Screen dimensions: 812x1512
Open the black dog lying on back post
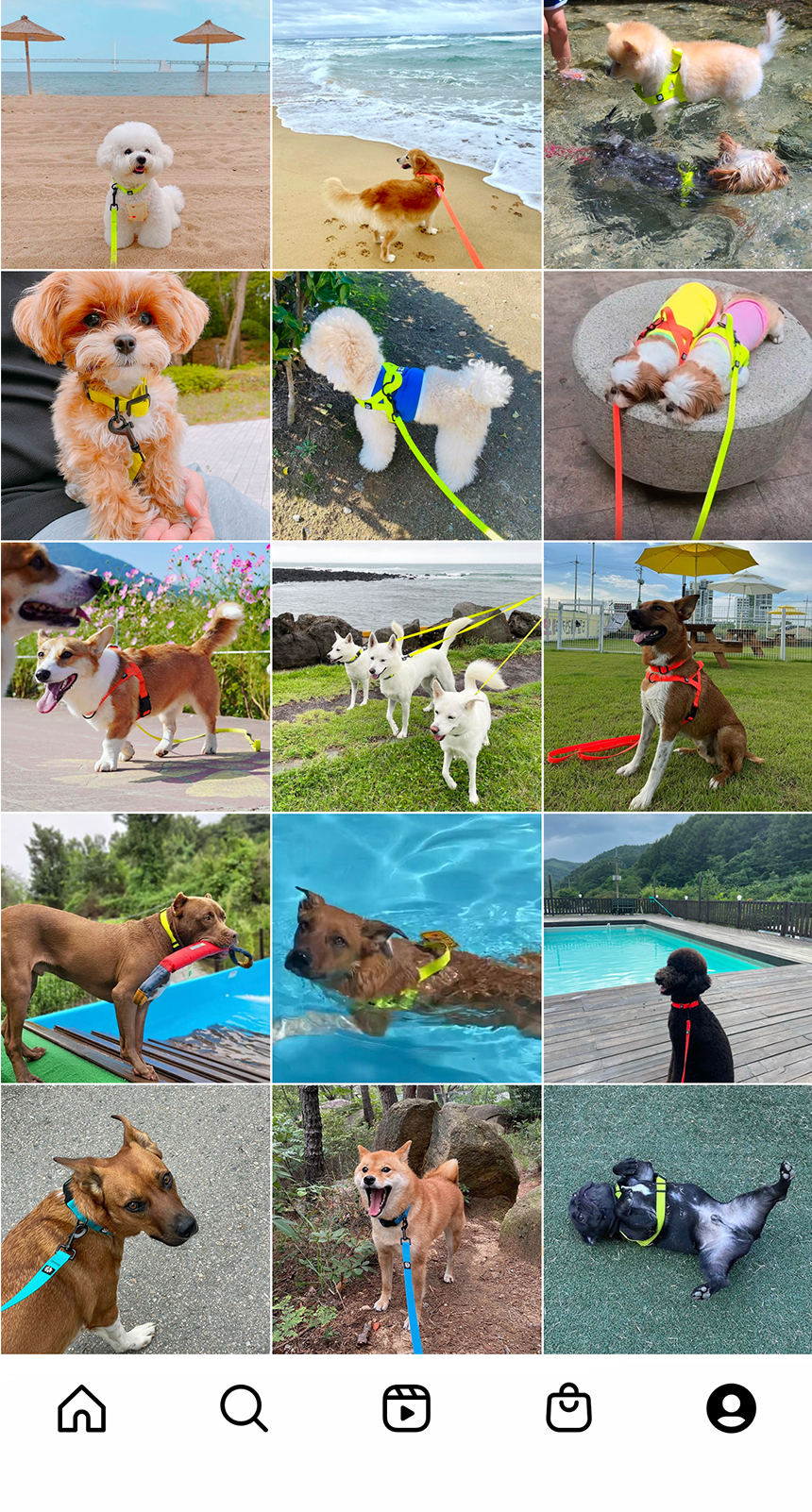point(677,1218)
